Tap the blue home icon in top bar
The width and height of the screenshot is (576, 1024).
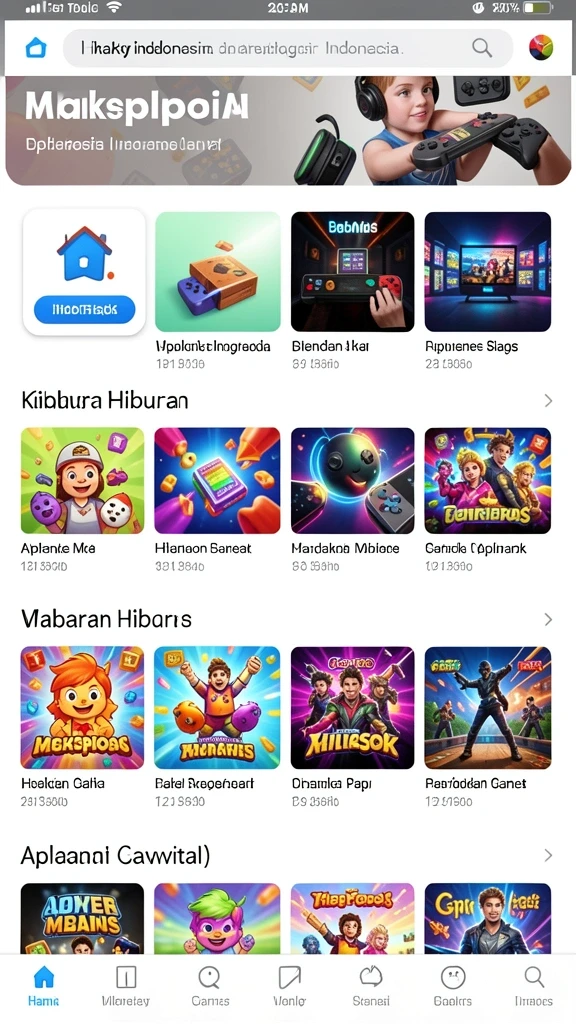(x=36, y=48)
